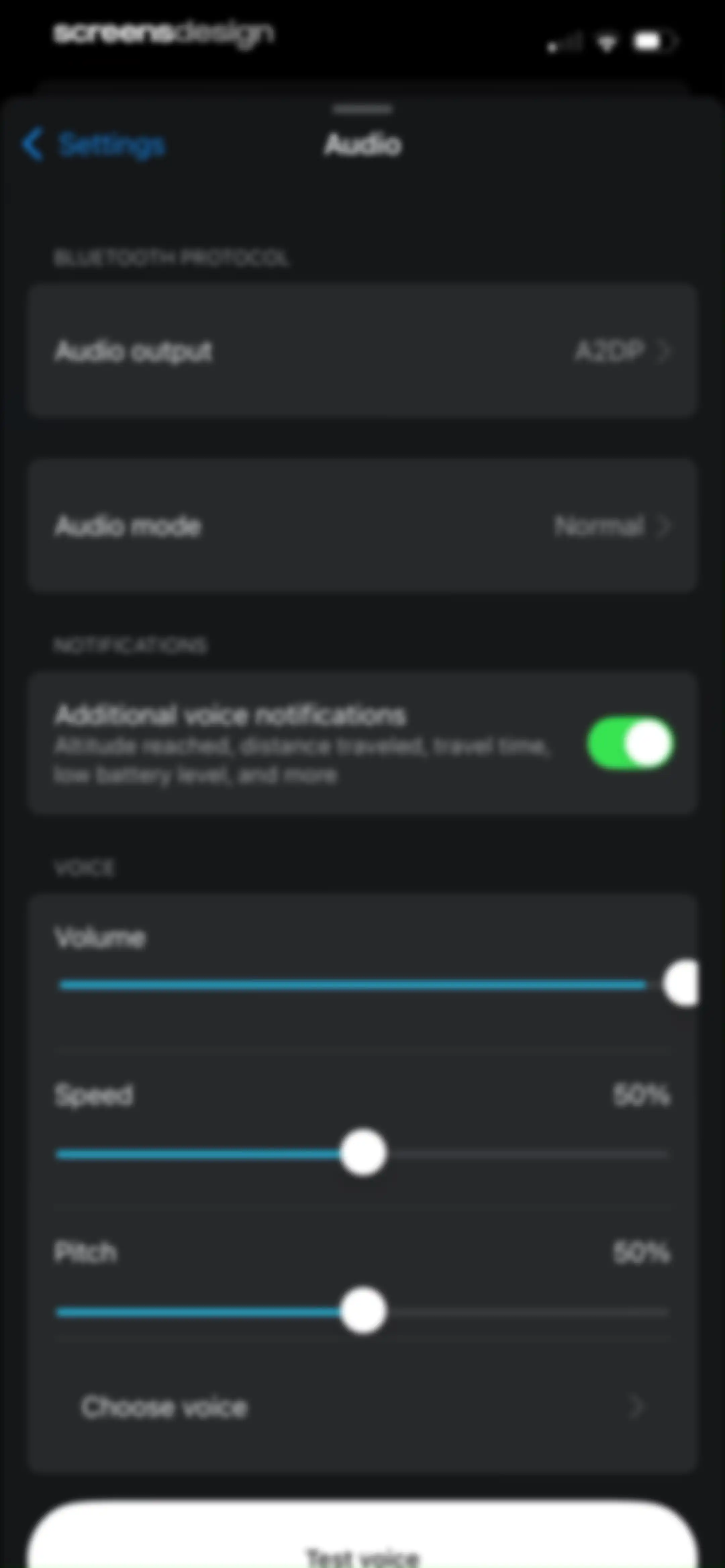Open the Audio mode setting
The width and height of the screenshot is (725, 1568).
(x=362, y=525)
